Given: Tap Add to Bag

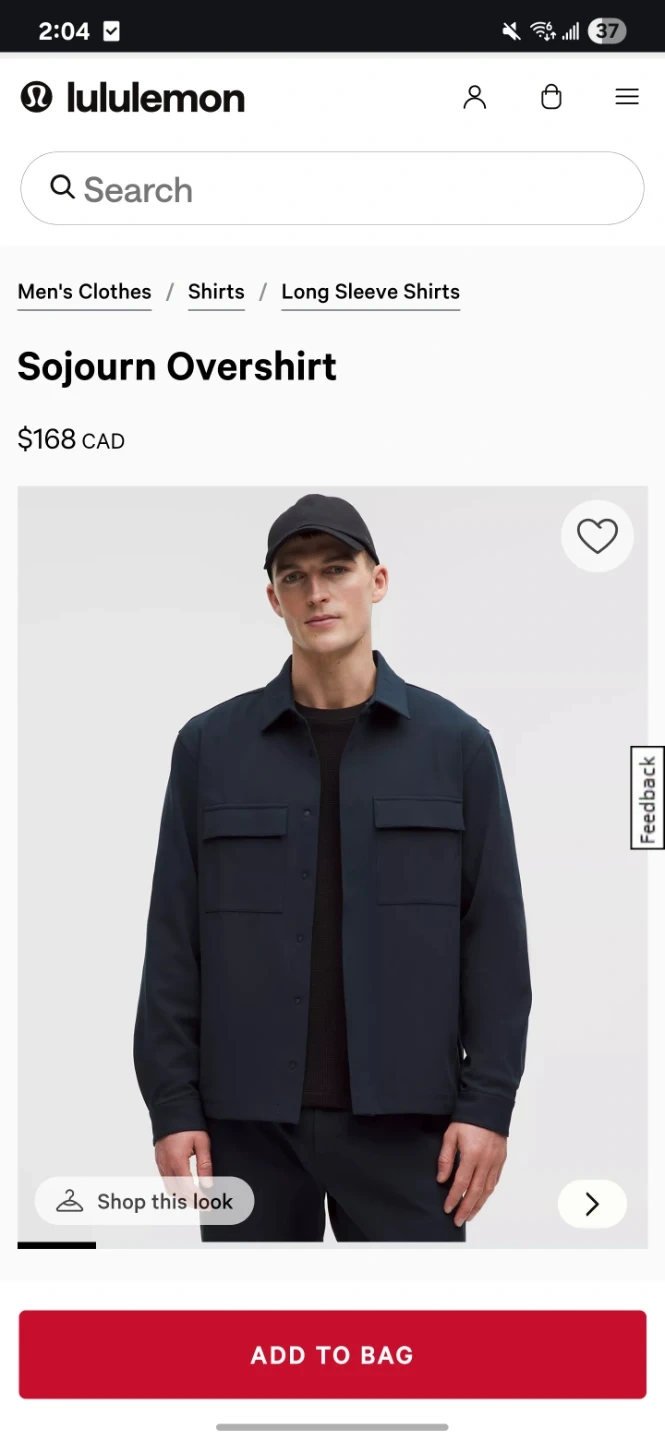Looking at the screenshot, I should click(332, 1355).
